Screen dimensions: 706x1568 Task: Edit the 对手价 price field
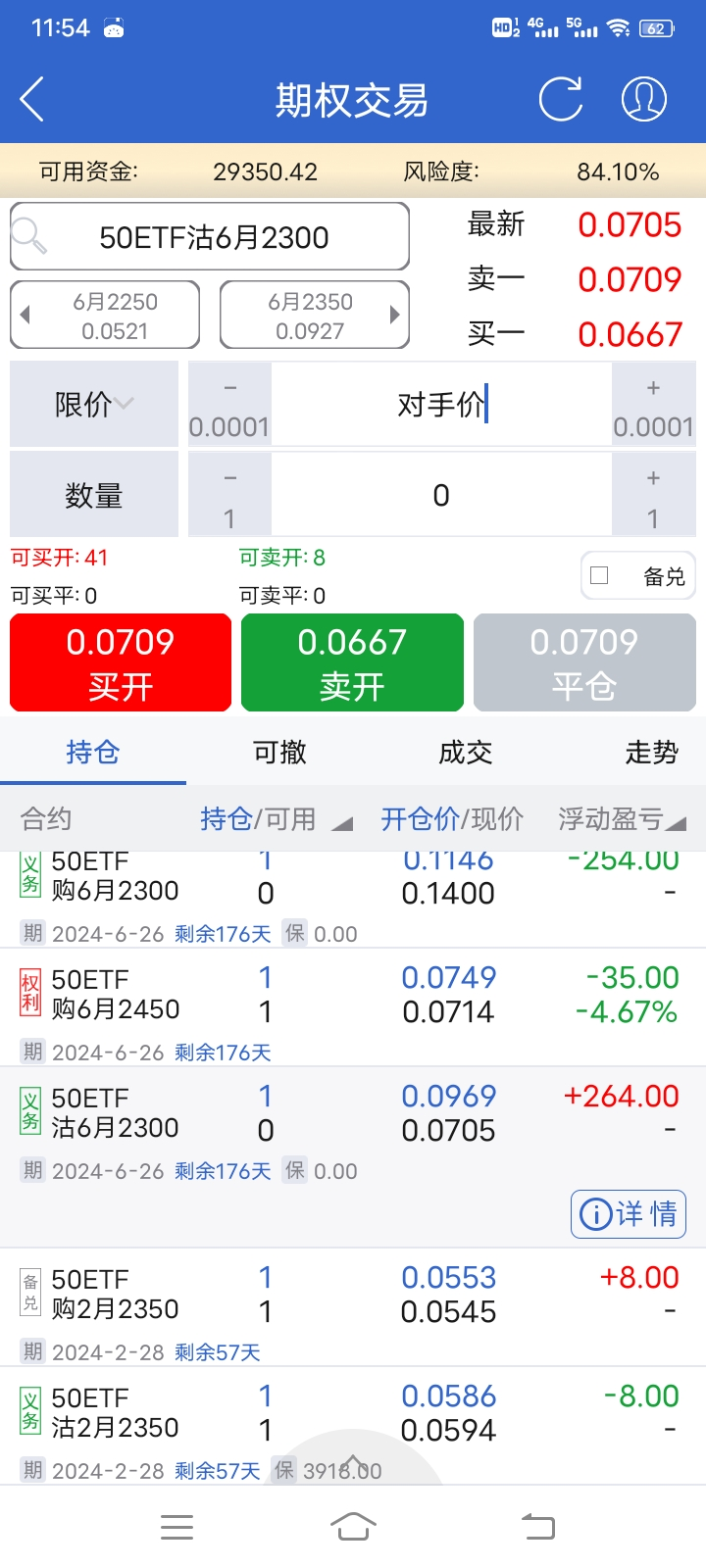(441, 404)
